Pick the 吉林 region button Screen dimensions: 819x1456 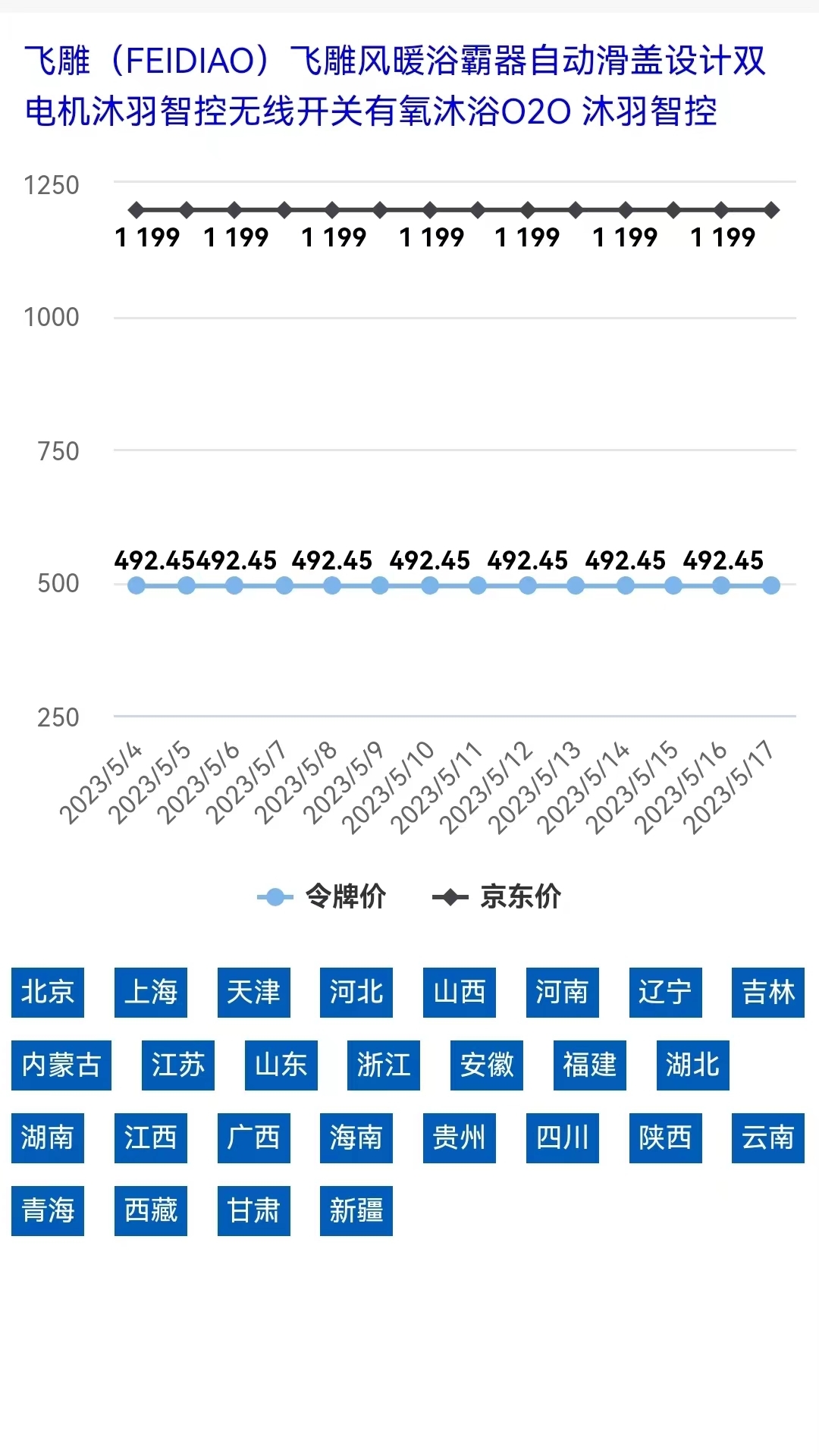coord(768,992)
